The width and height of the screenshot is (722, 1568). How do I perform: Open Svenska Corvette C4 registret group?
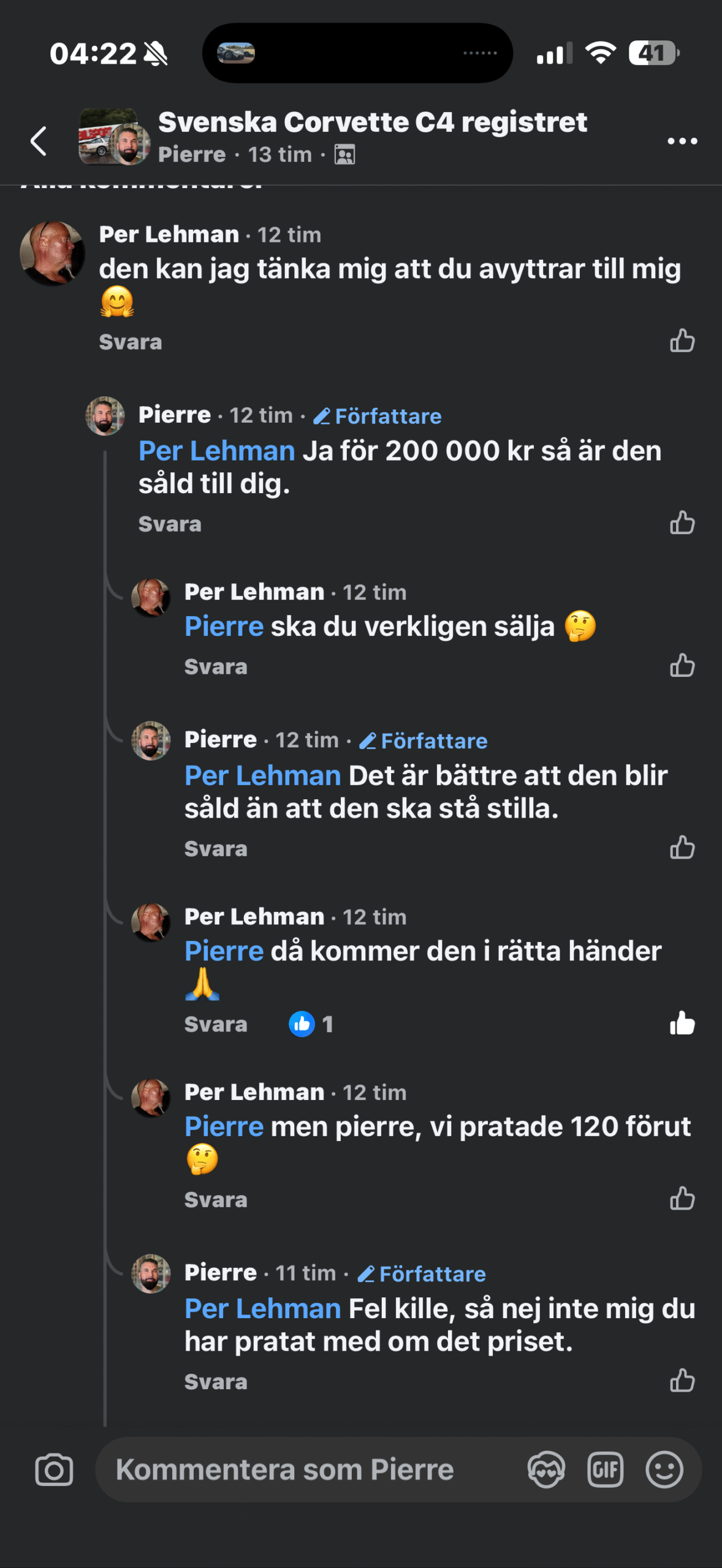(x=372, y=122)
